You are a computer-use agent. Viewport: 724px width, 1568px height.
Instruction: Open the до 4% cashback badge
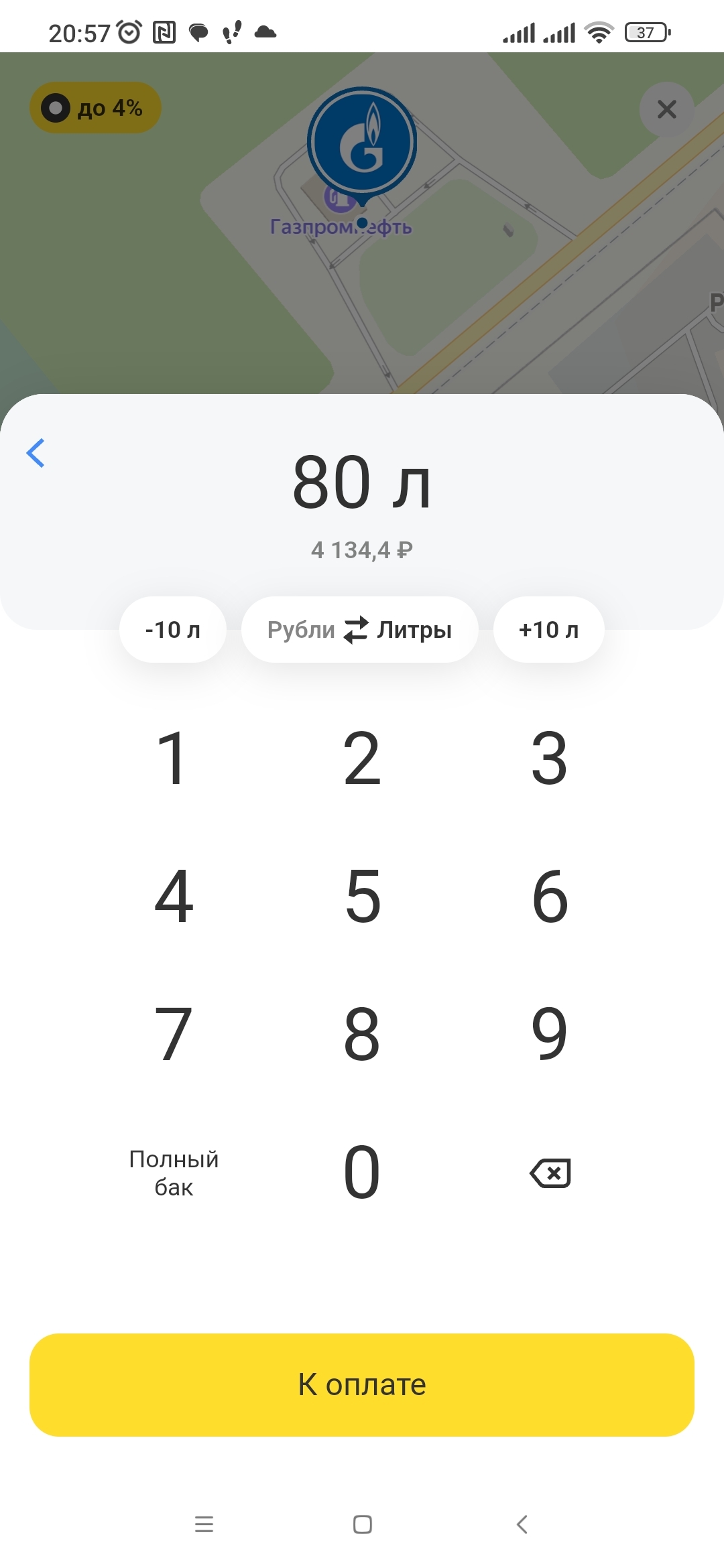click(95, 108)
